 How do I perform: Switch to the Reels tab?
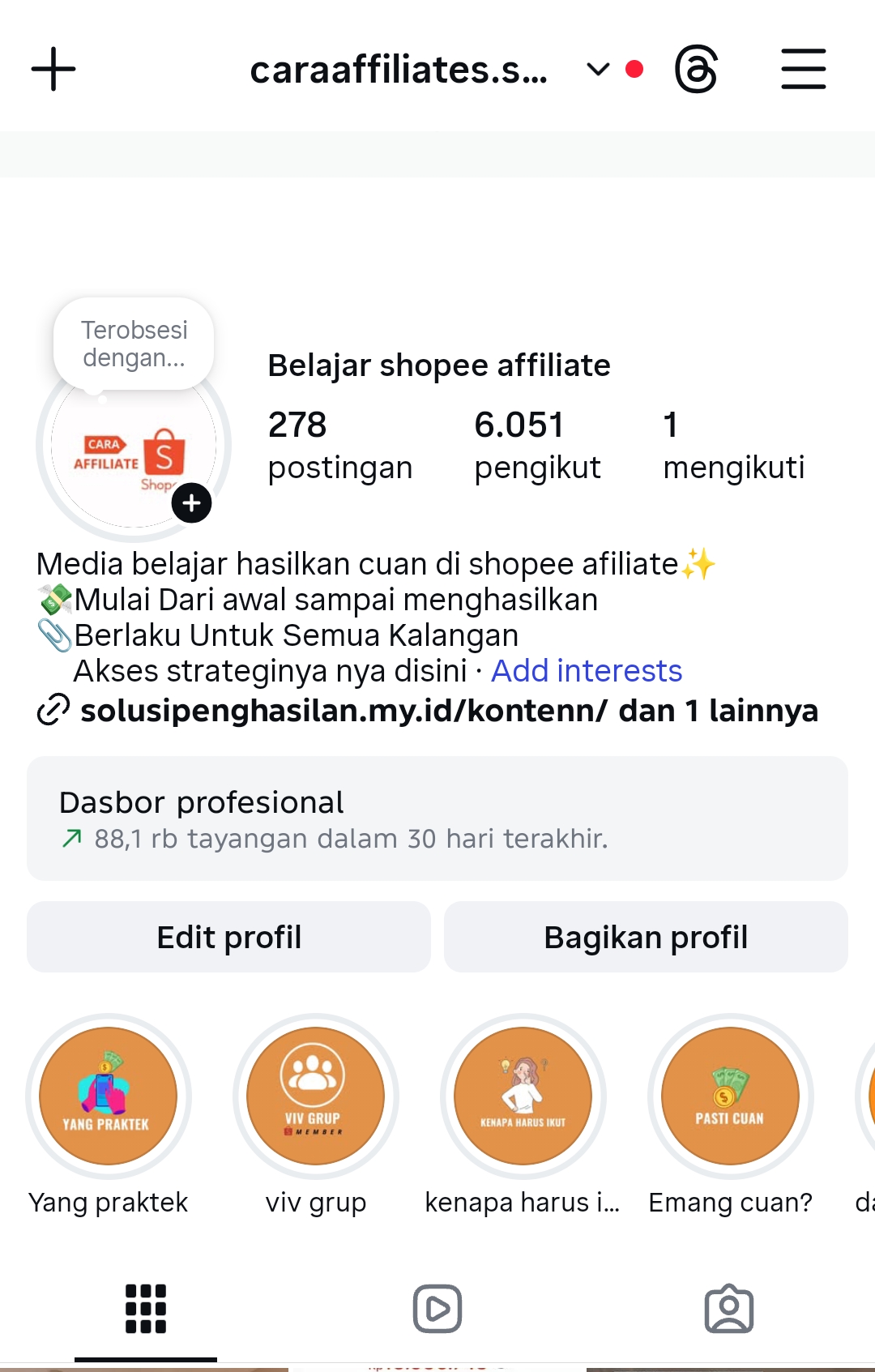click(437, 1309)
